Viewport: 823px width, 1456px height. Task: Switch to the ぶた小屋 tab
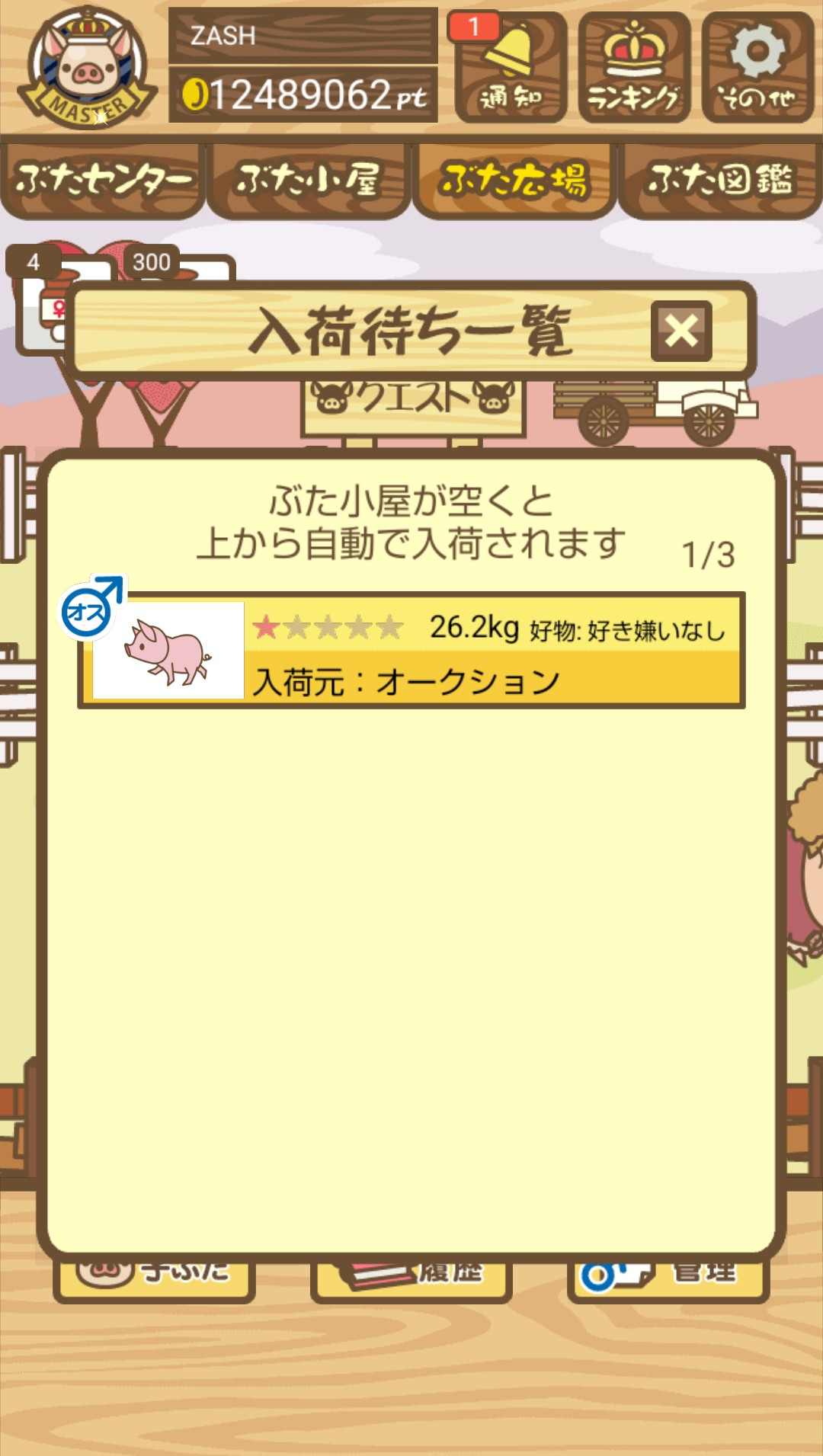(309, 181)
